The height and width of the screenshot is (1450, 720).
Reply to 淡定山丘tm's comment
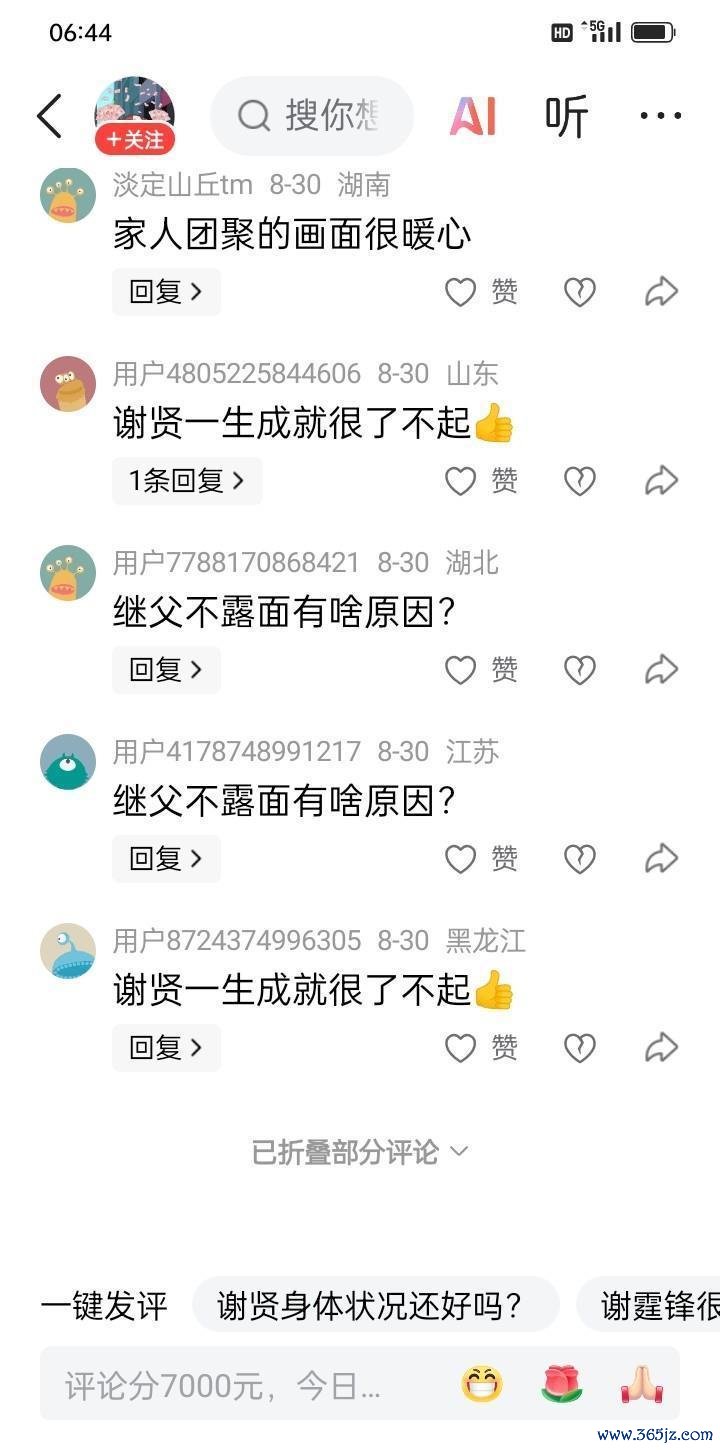166,292
